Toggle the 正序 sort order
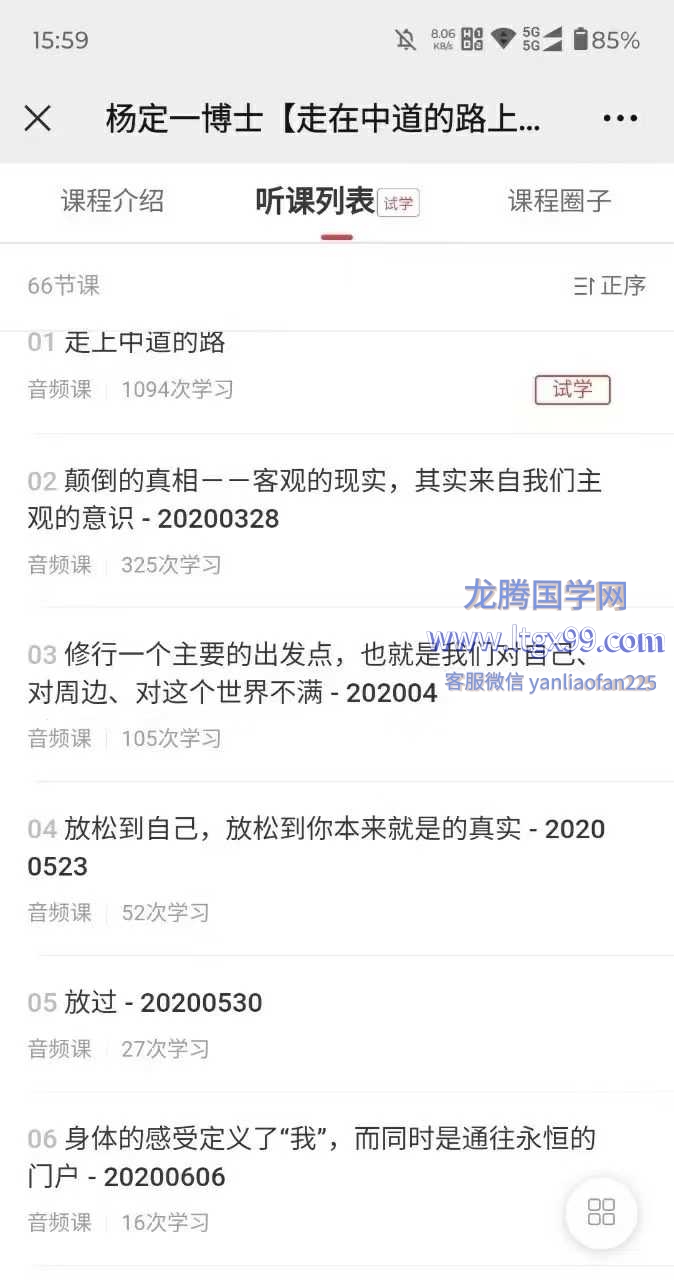 click(610, 286)
